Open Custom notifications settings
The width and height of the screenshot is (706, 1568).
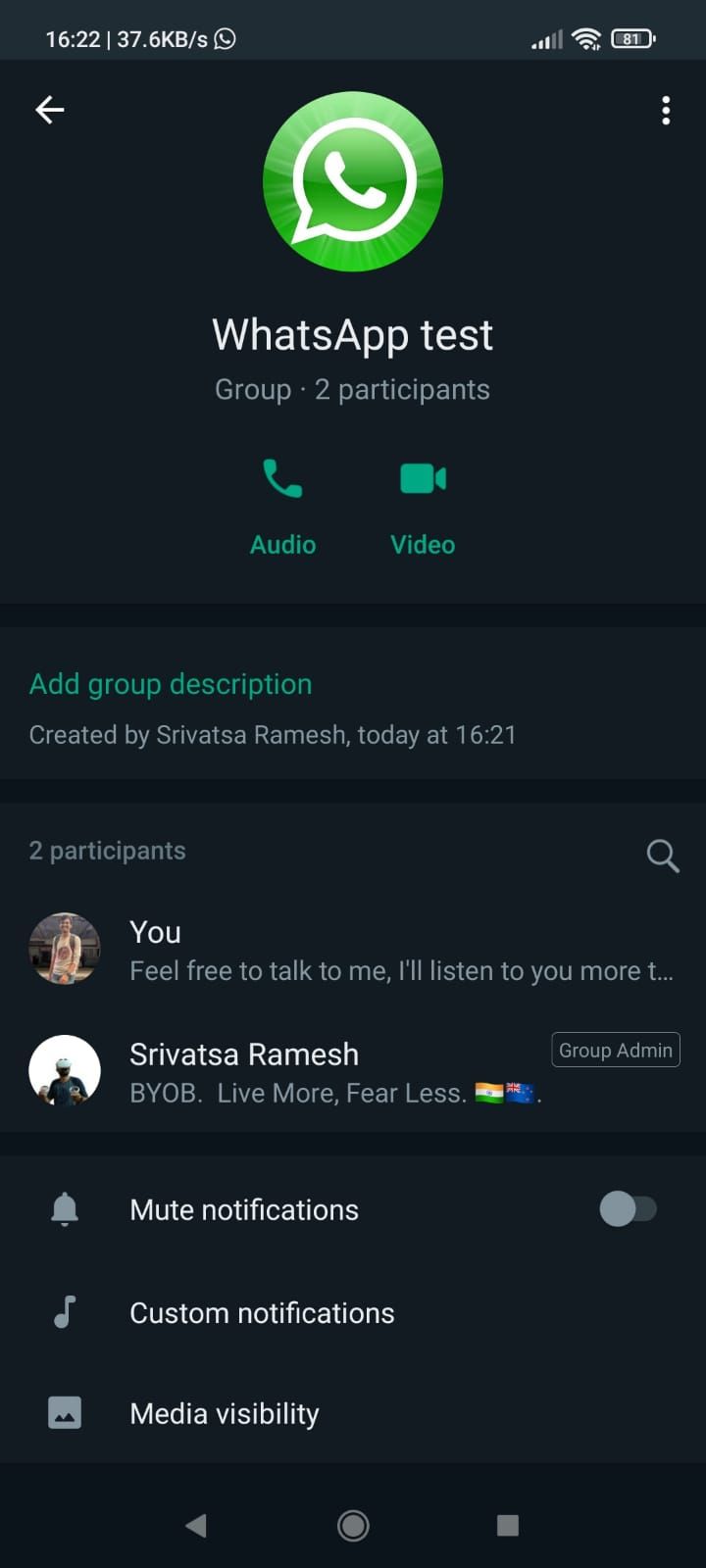click(261, 1312)
